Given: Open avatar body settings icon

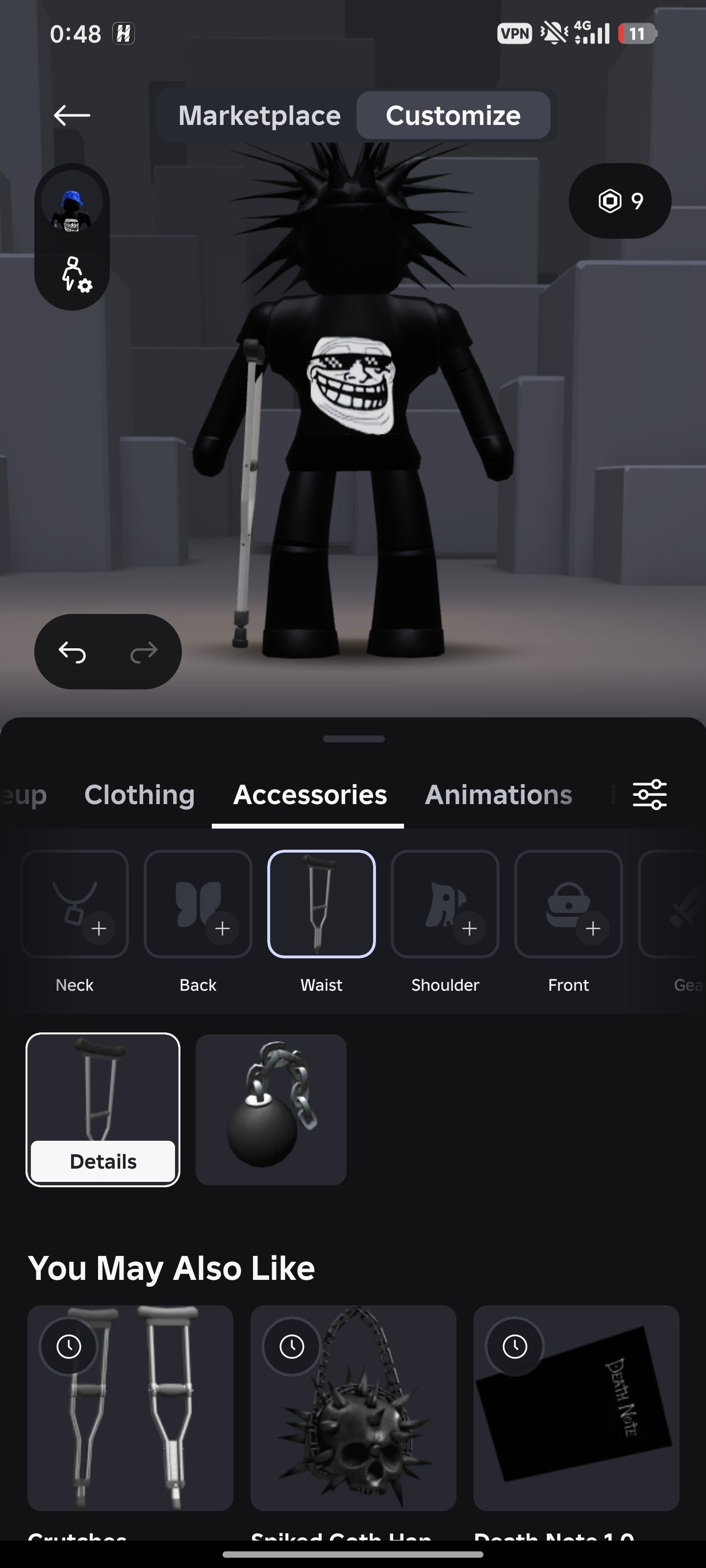Looking at the screenshot, I should click(x=76, y=274).
